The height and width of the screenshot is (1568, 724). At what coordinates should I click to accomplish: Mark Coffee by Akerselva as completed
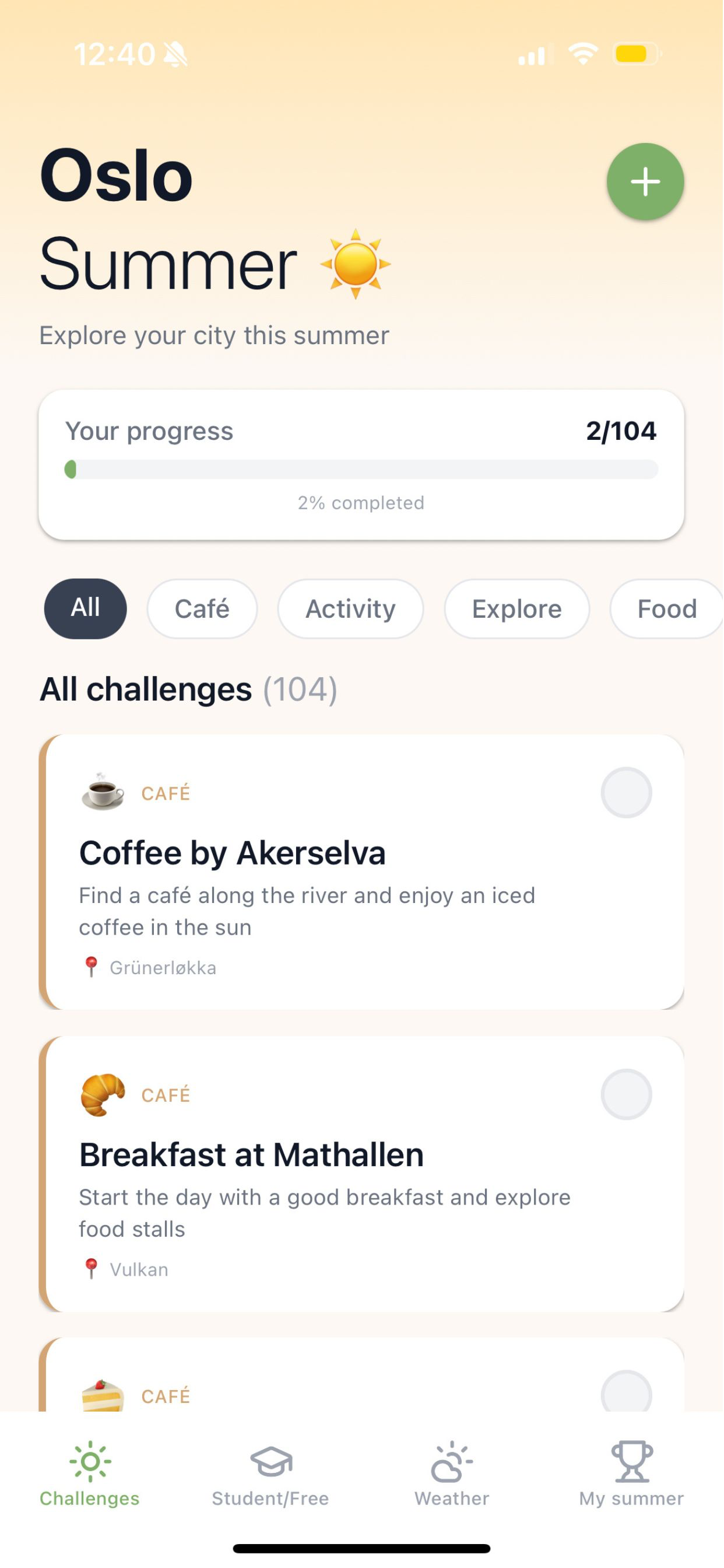tap(626, 793)
